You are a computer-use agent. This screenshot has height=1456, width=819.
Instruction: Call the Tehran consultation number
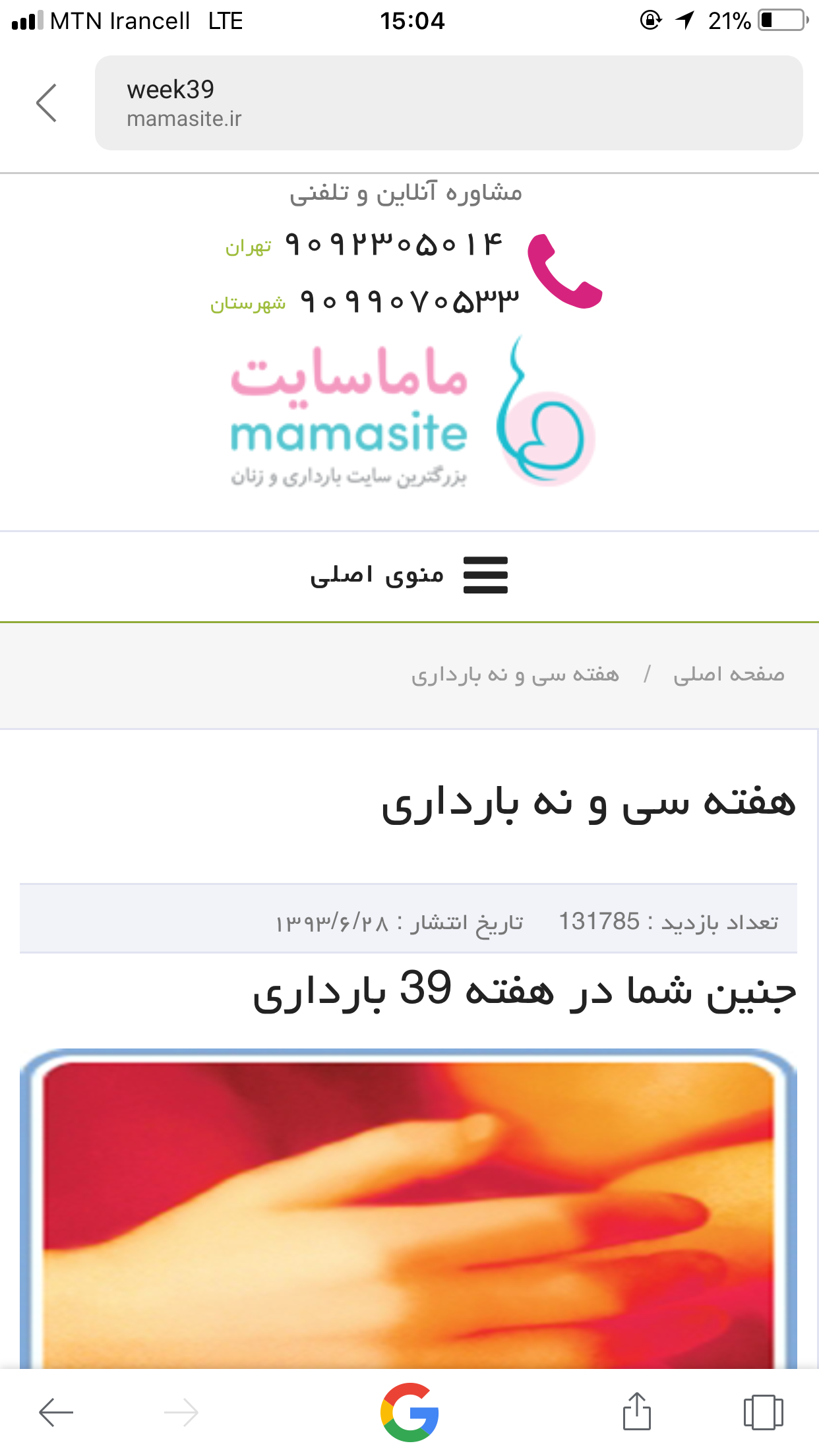[394, 245]
